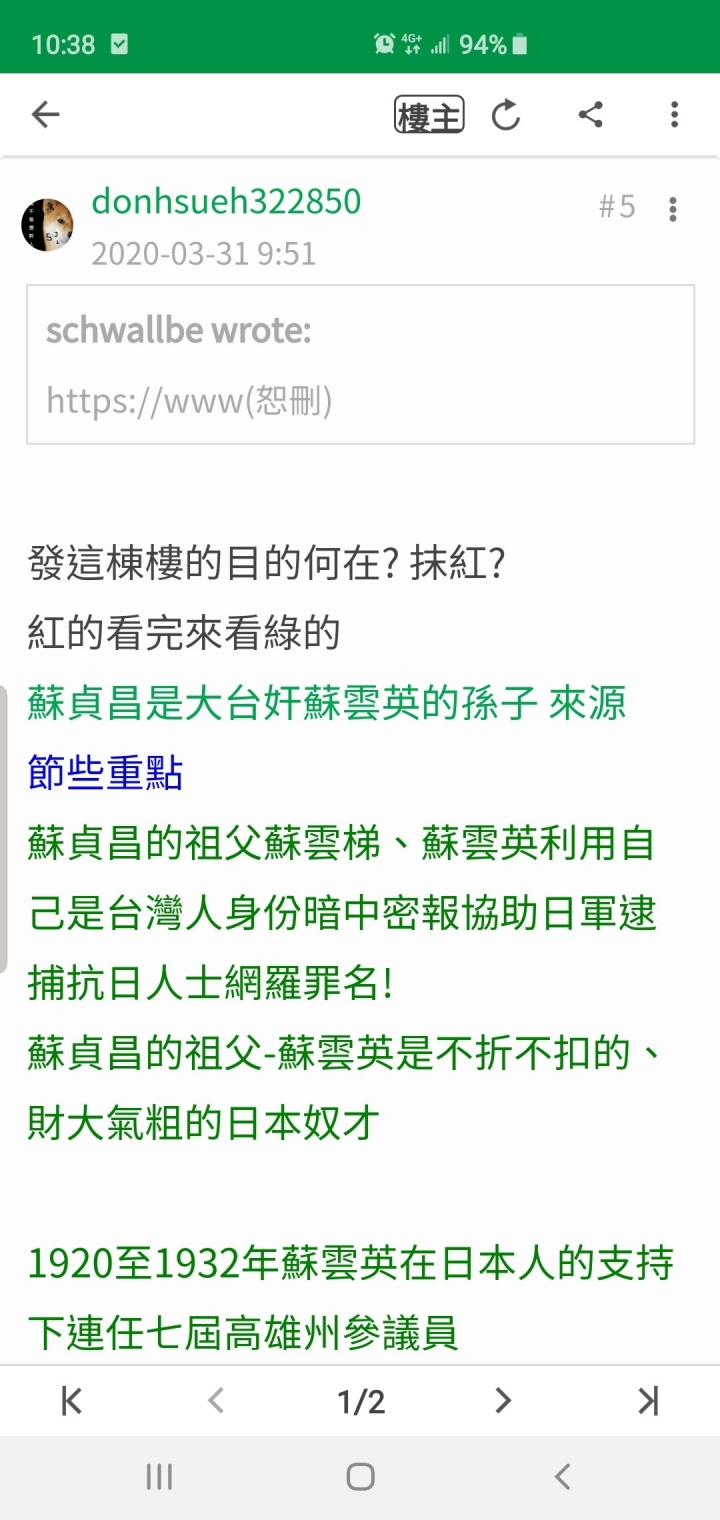Image resolution: width=720 pixels, height=1520 pixels.
Task: Open the app bar overflow menu
Action: point(674,115)
